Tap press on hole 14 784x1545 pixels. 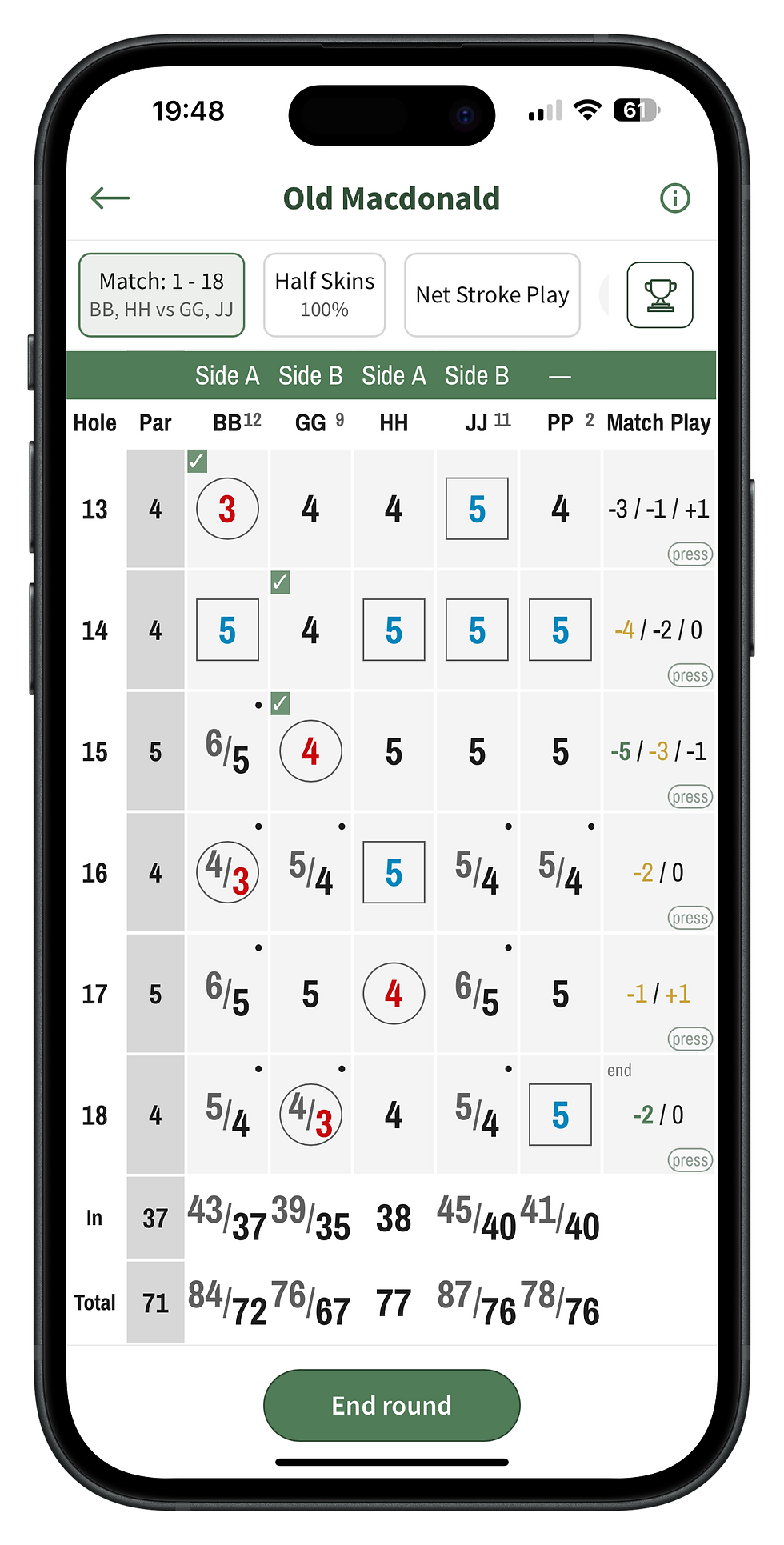(x=690, y=676)
